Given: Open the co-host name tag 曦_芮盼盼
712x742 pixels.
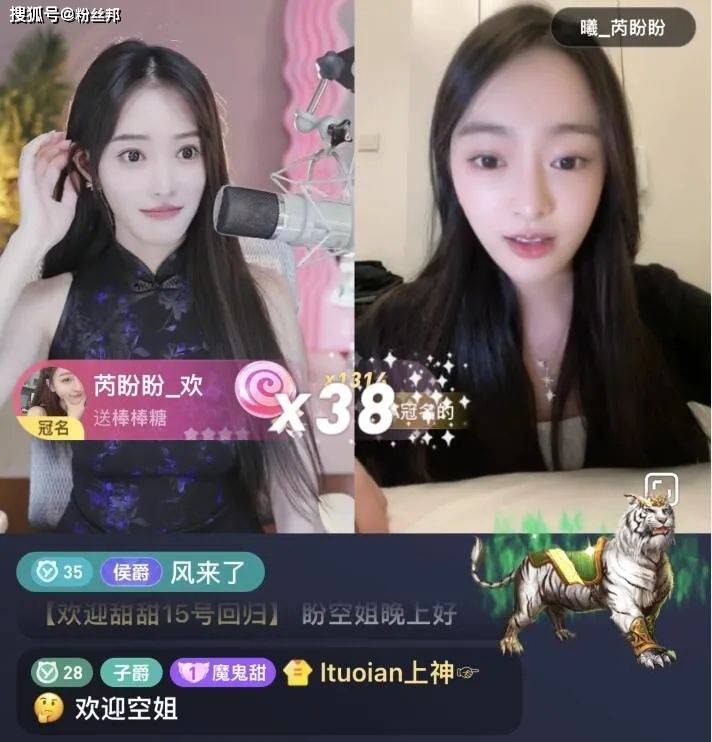Looking at the screenshot, I should 622,29.
